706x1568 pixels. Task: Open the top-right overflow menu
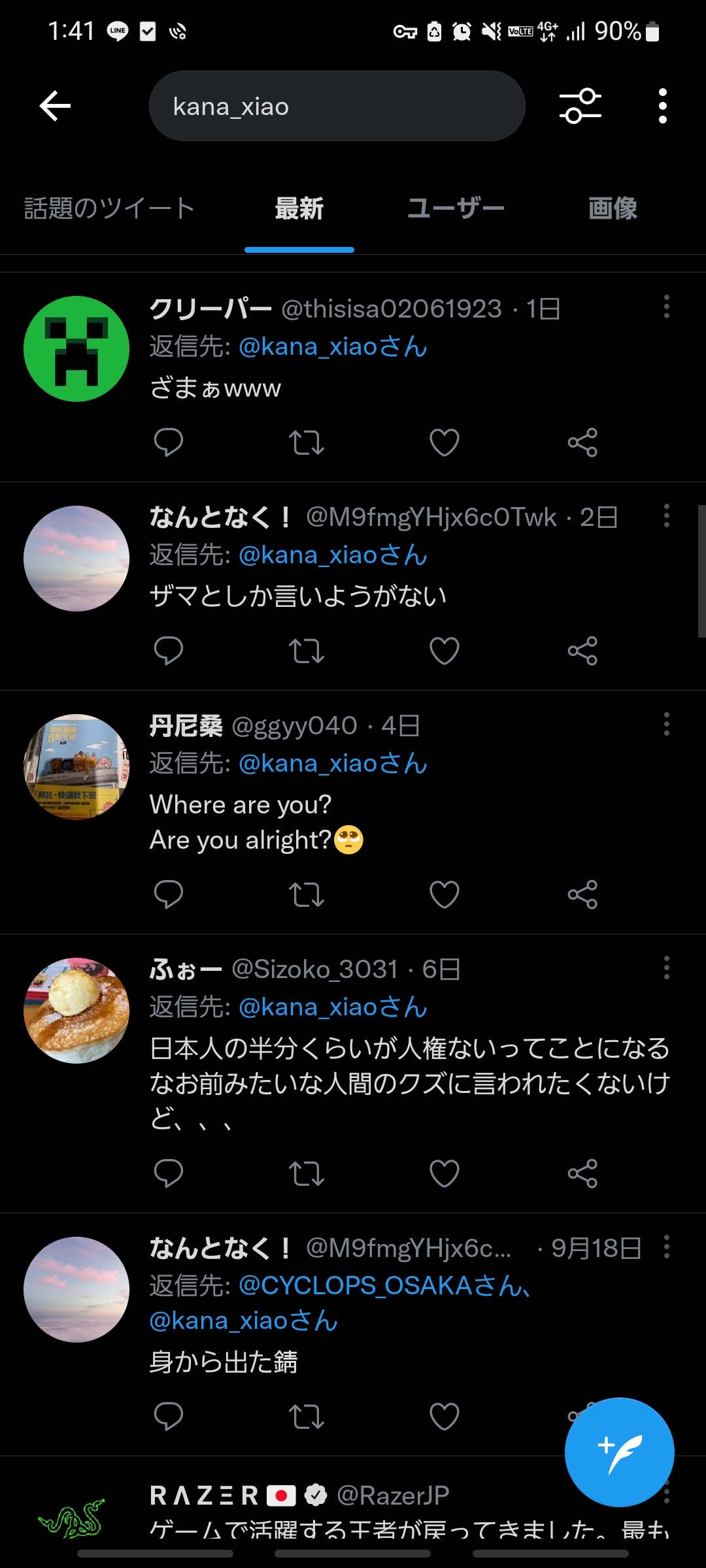tap(662, 106)
